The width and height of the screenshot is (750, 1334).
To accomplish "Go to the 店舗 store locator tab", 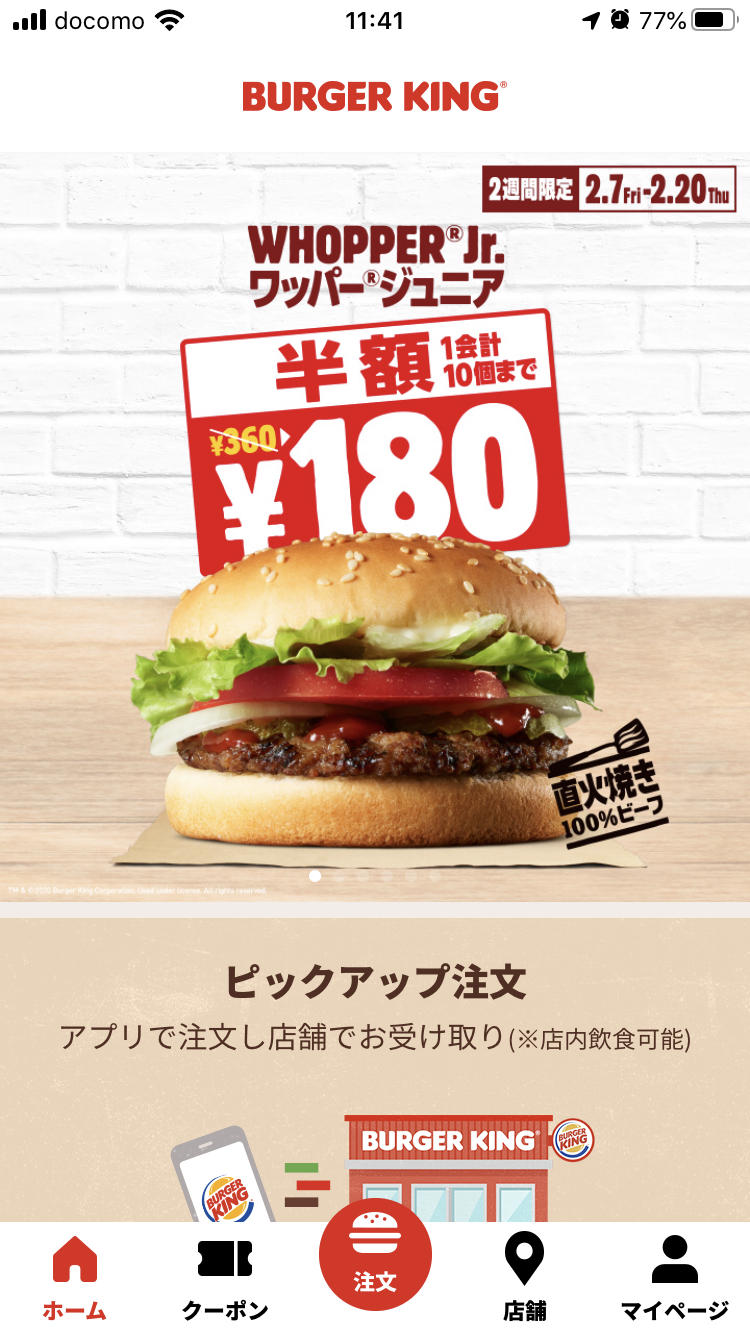I will 524,1277.
